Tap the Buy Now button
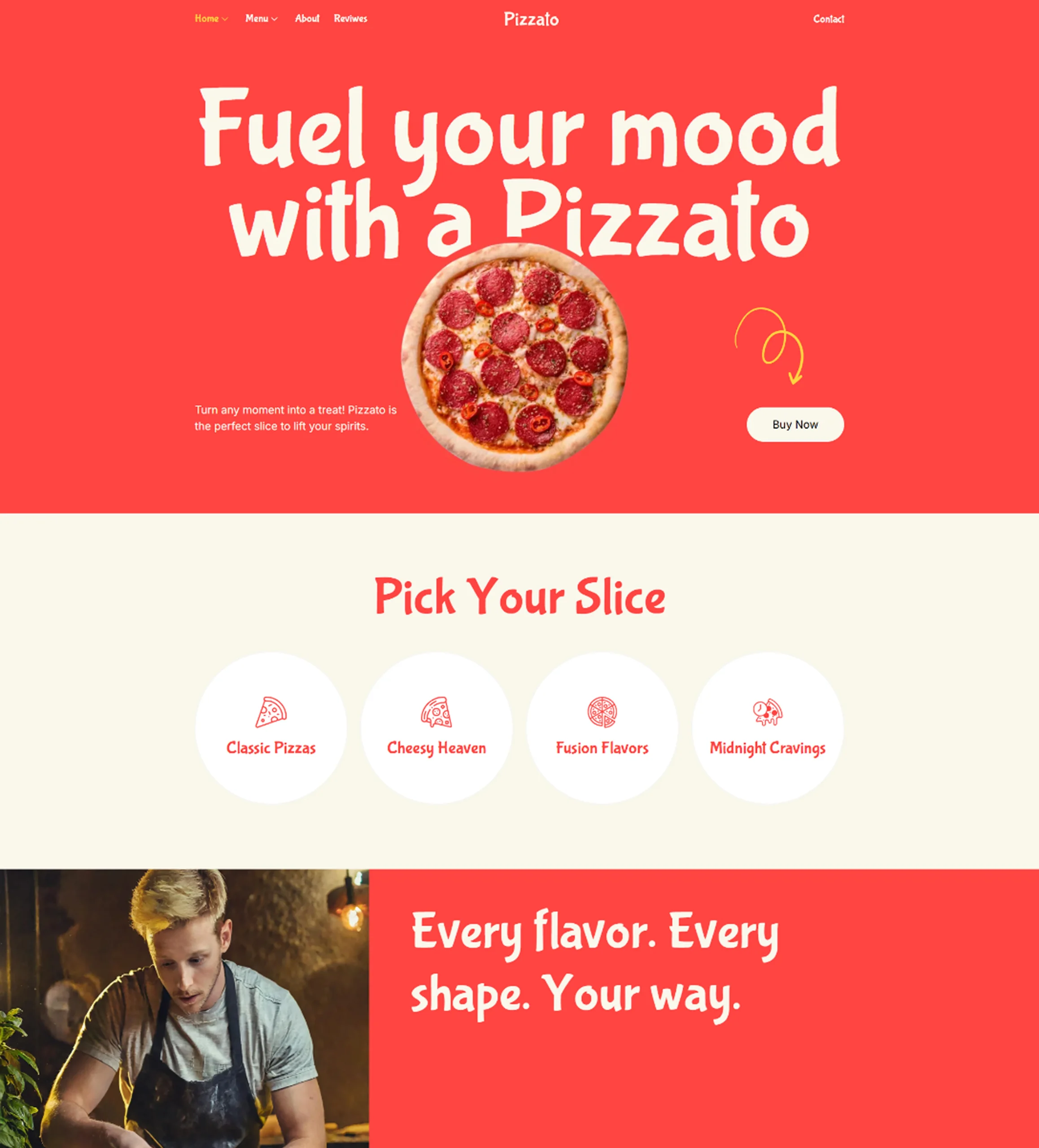Screen dimensions: 1039x1148 tap(795, 424)
